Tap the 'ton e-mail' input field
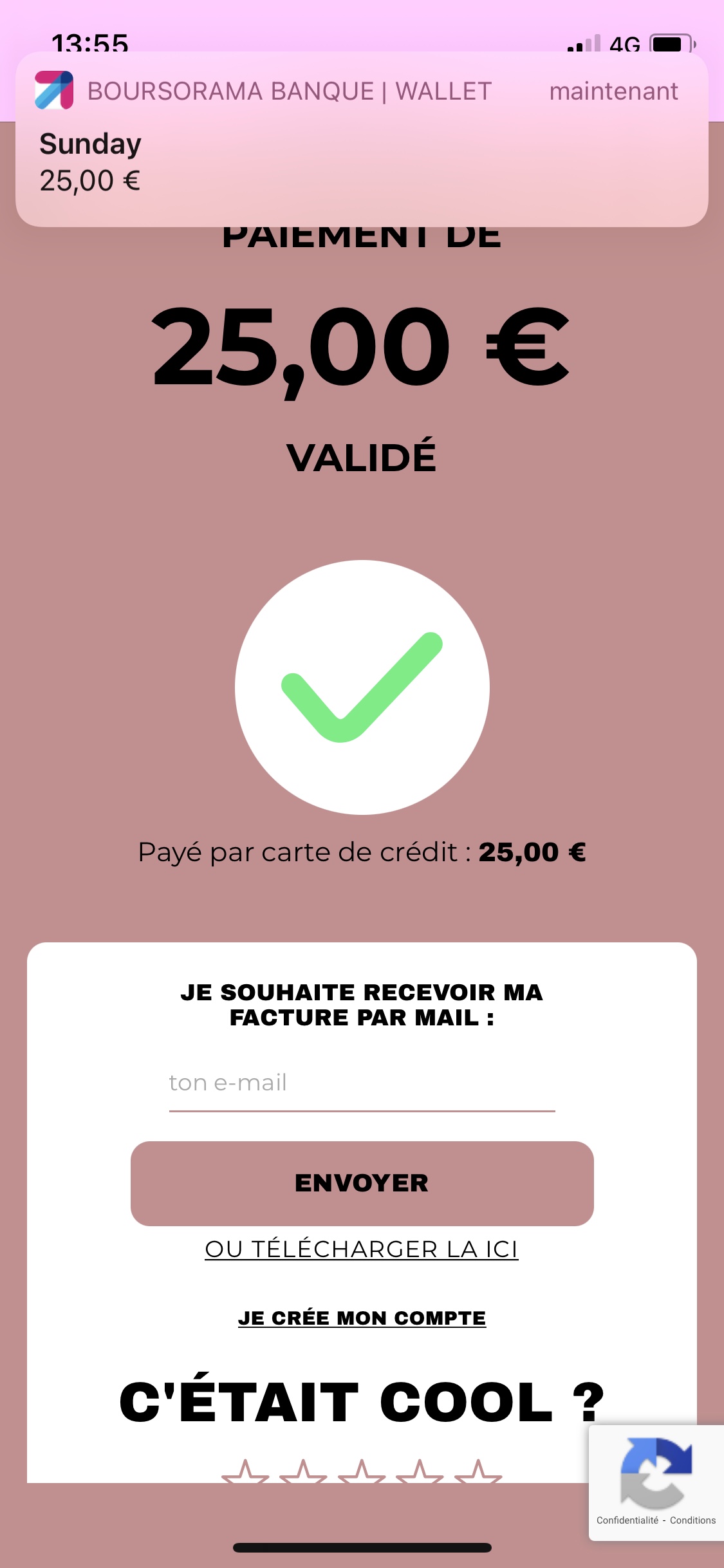Screen dimensions: 724x1568 [362, 1083]
